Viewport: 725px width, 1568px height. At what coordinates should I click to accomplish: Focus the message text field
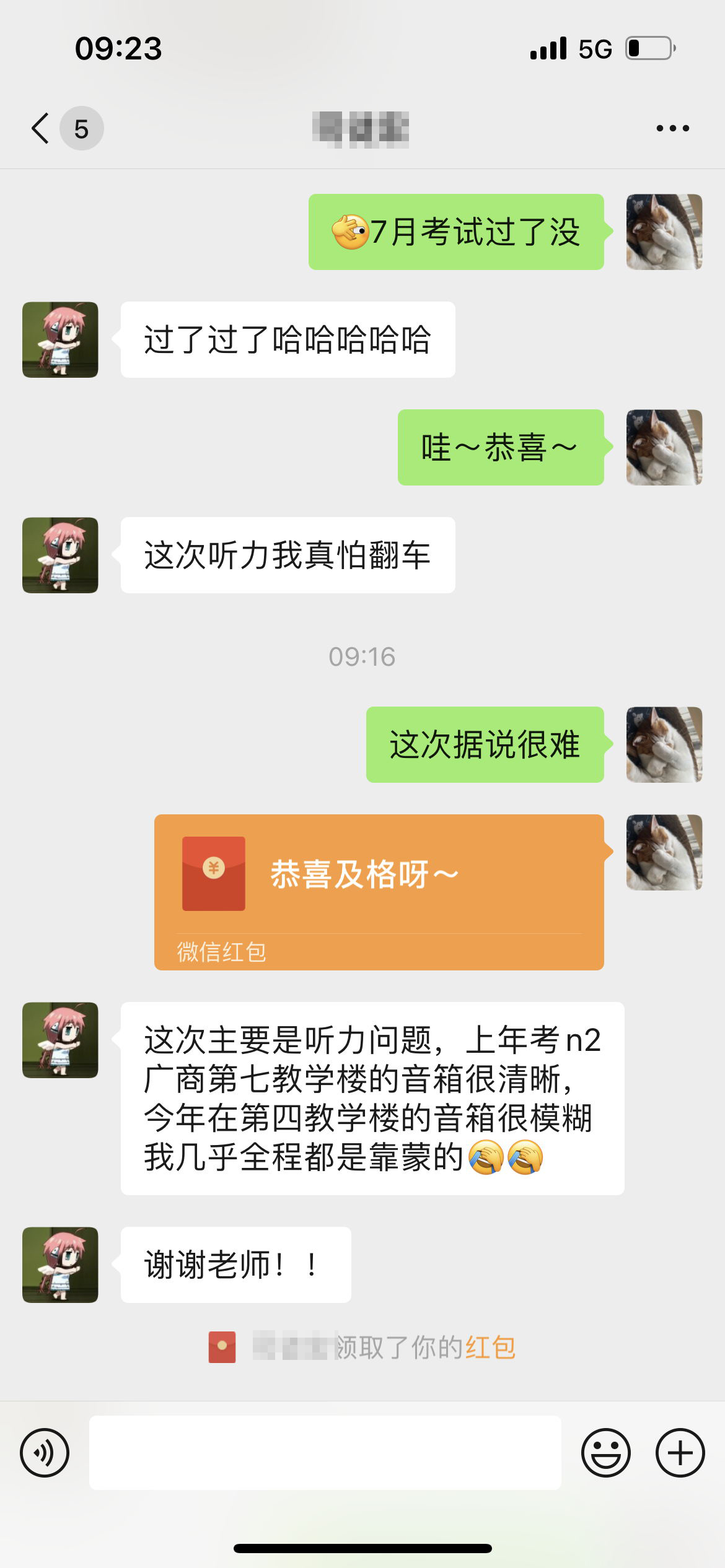(325, 1452)
